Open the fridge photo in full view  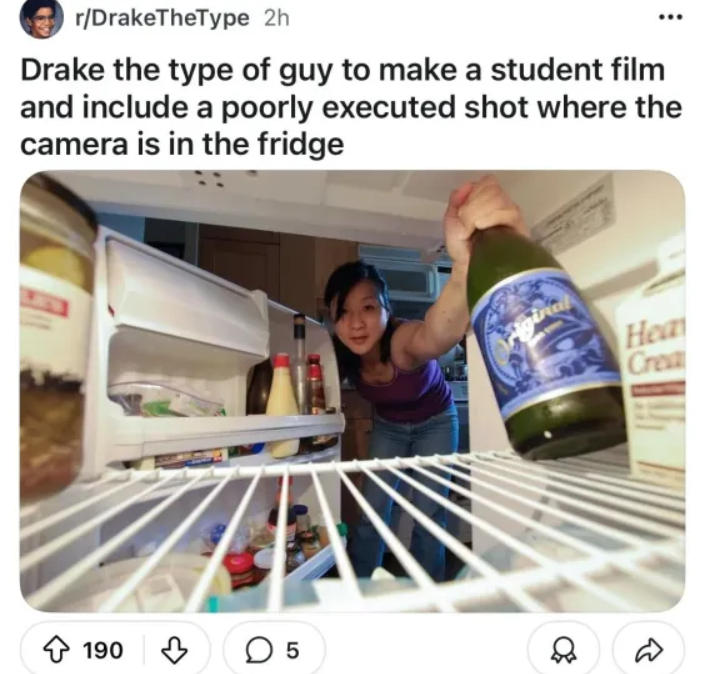[352, 392]
